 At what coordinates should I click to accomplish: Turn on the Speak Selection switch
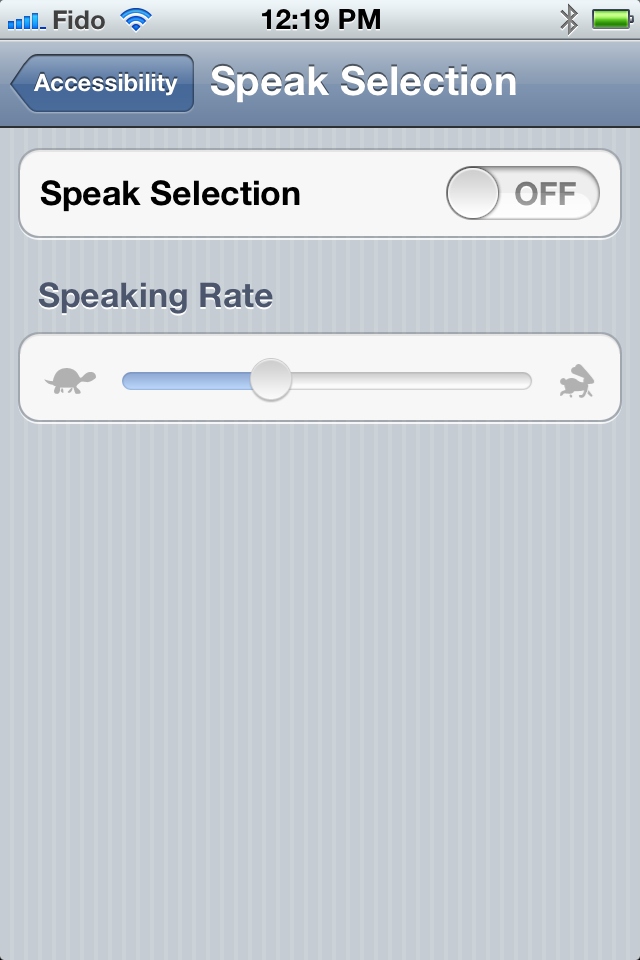[522, 193]
